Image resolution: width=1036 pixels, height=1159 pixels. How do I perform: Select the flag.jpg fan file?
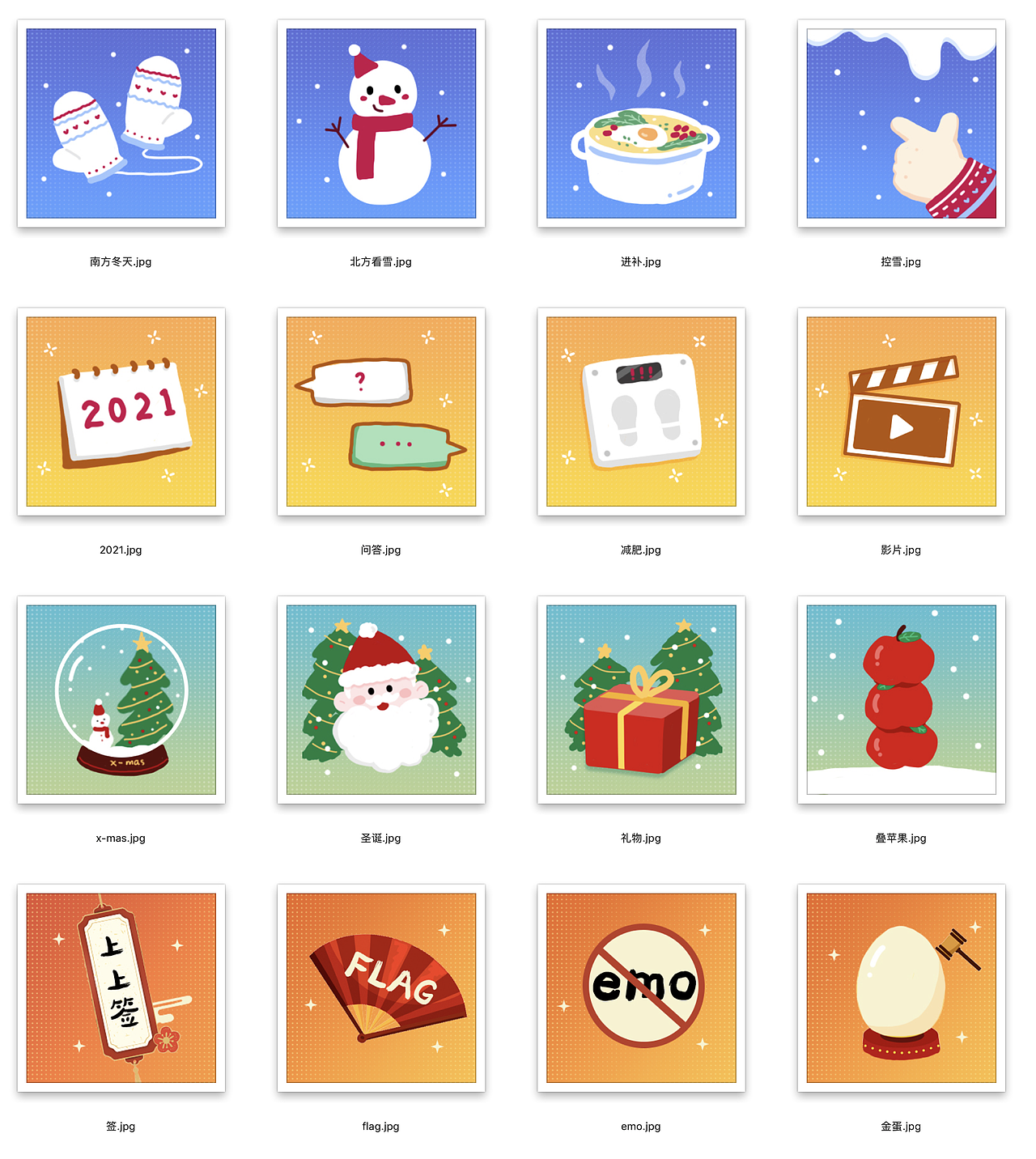[381, 988]
